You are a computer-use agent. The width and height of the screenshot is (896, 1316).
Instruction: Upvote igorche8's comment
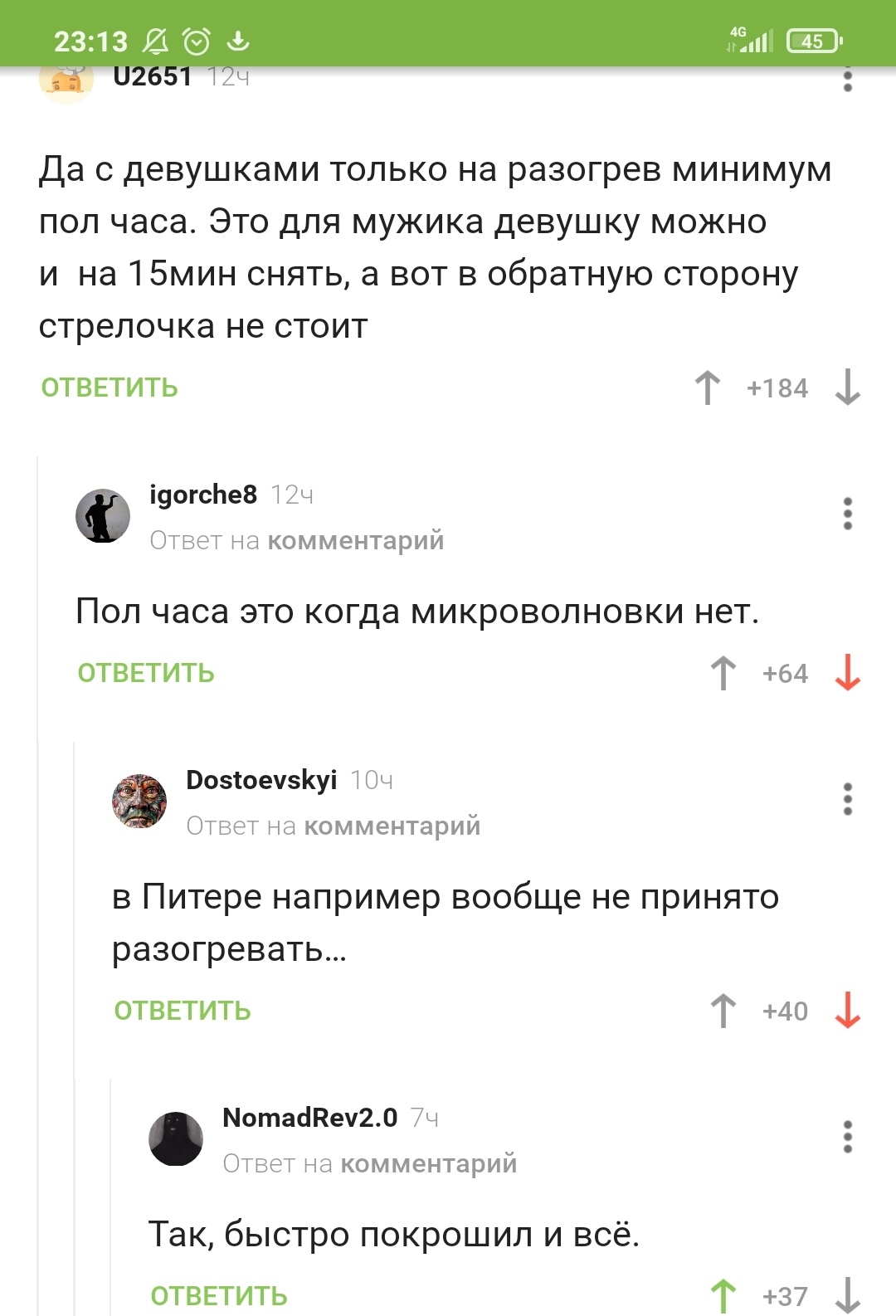723,673
